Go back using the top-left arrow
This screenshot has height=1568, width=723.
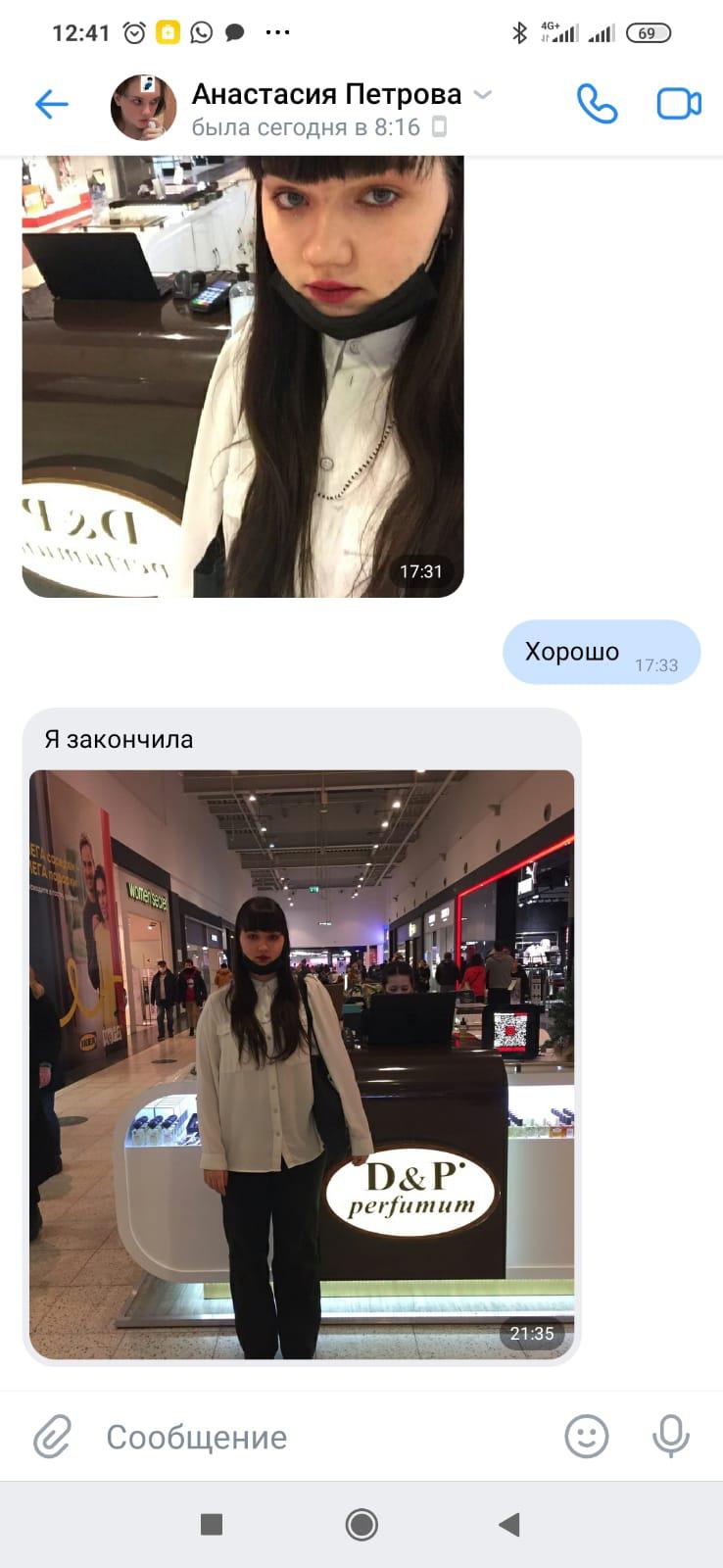(x=51, y=104)
